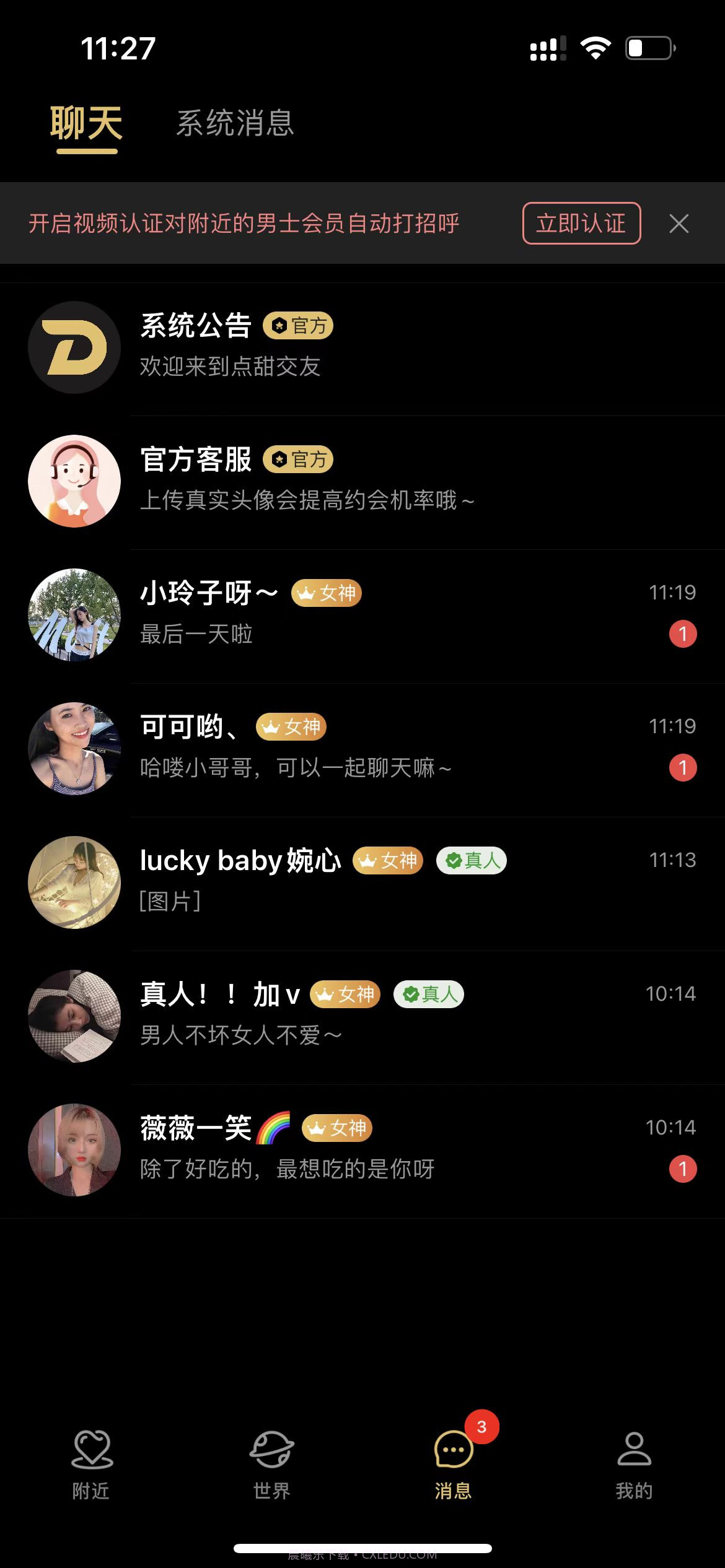
Task: Open the chat with 可可哟、
Action: pos(362,746)
